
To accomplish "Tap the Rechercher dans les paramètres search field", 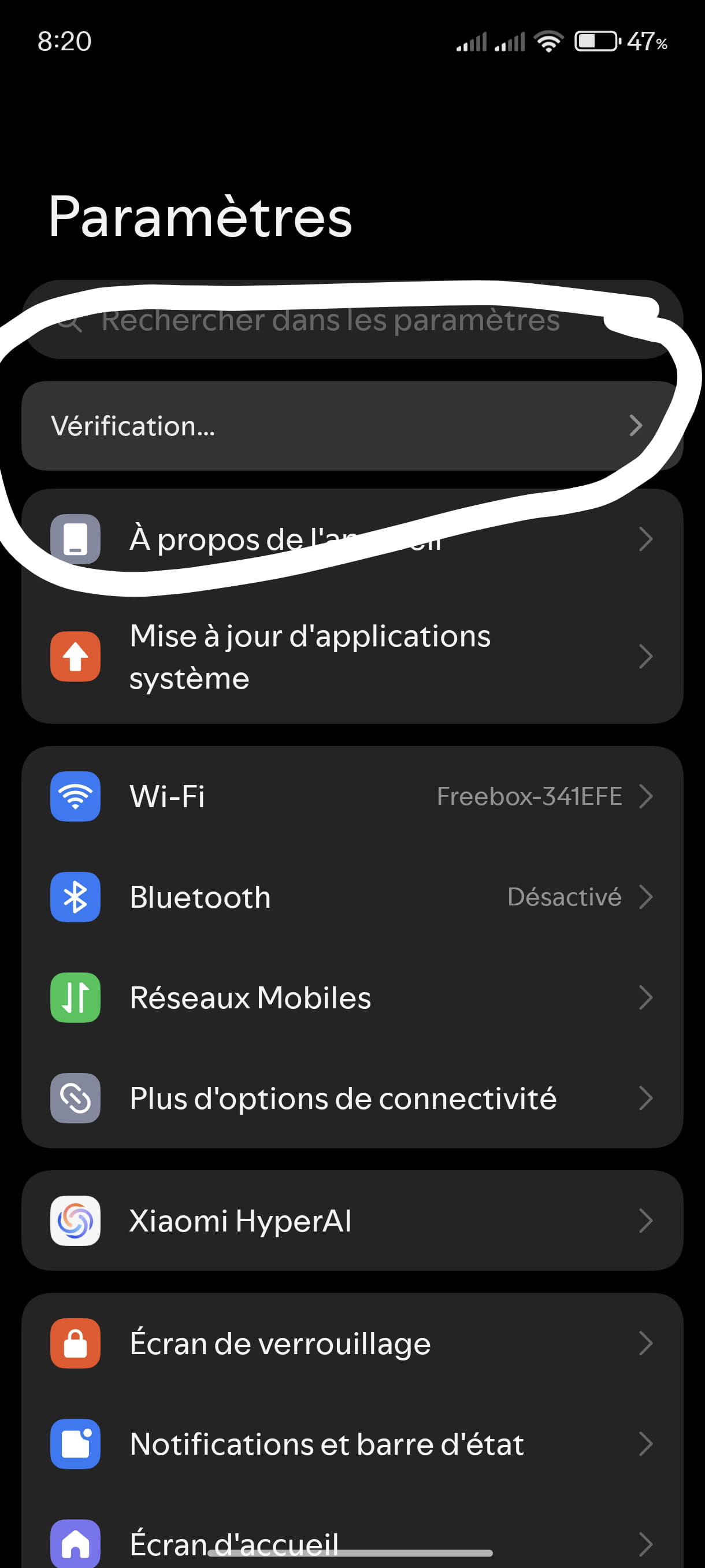I will pos(352,320).
